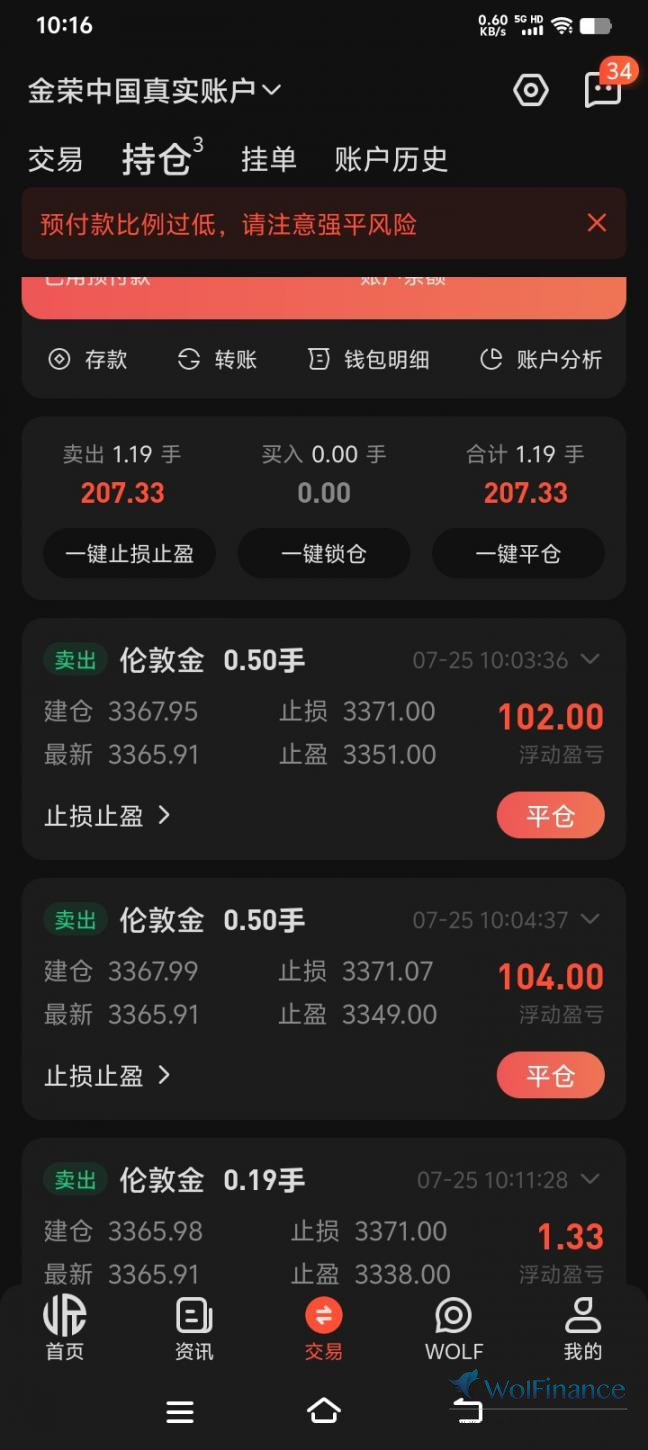The image size is (648, 1450).
Task: Open the 账户历史 tab
Action: (x=391, y=159)
